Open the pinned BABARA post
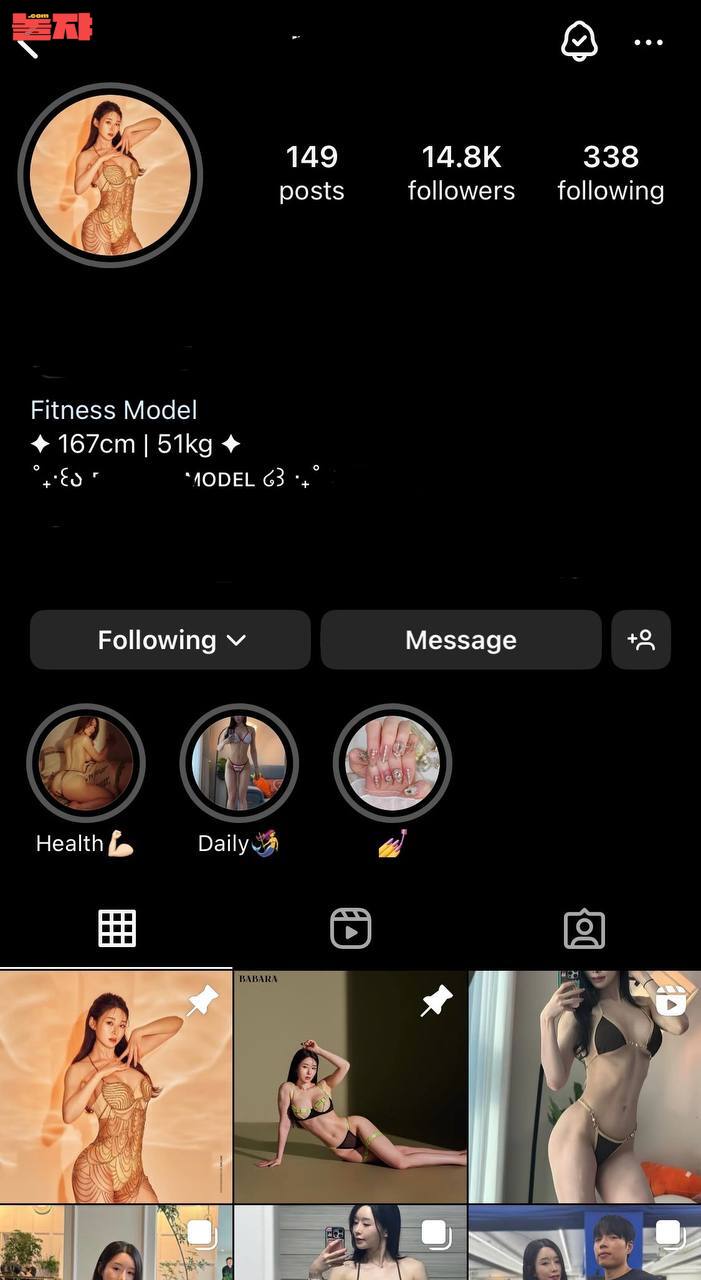 pos(350,1087)
